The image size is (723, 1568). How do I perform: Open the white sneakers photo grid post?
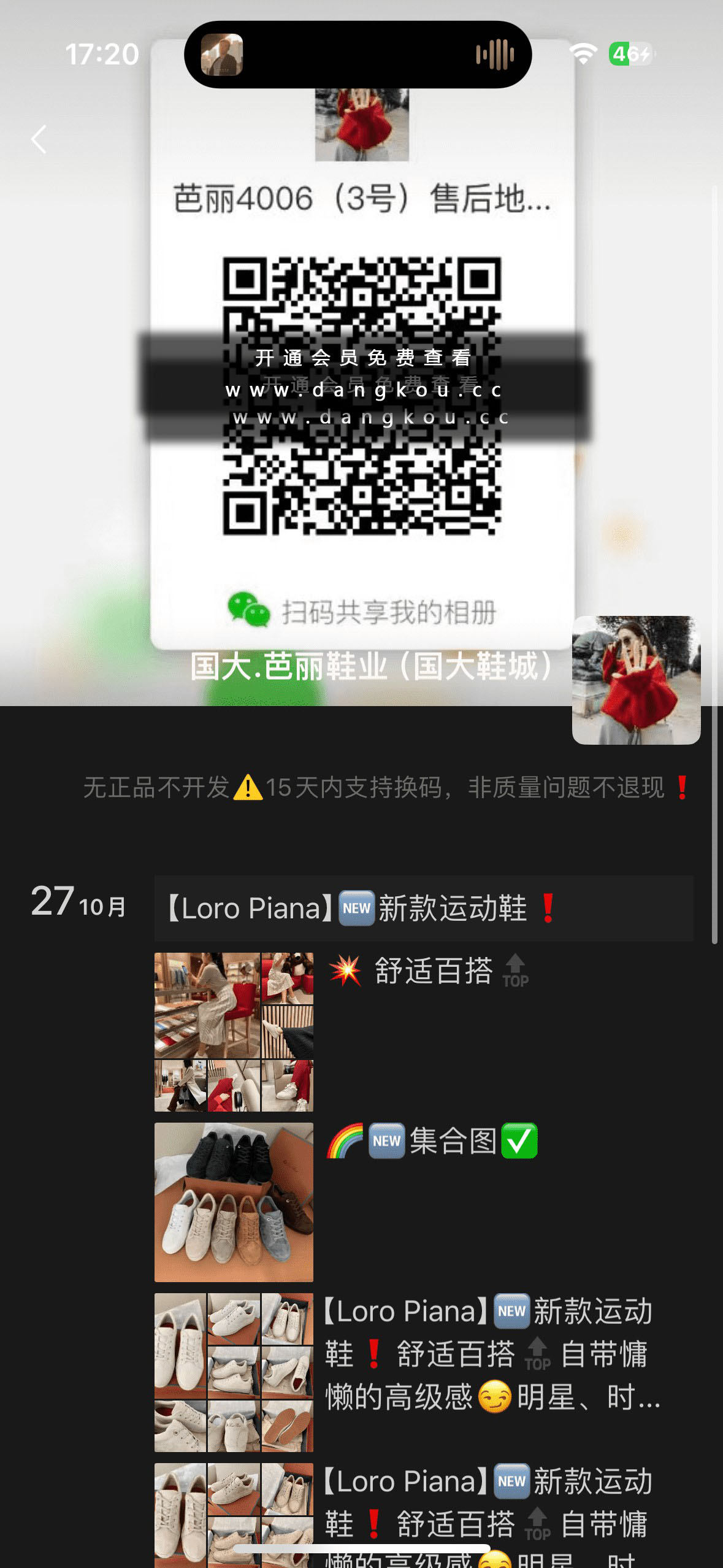234,1372
